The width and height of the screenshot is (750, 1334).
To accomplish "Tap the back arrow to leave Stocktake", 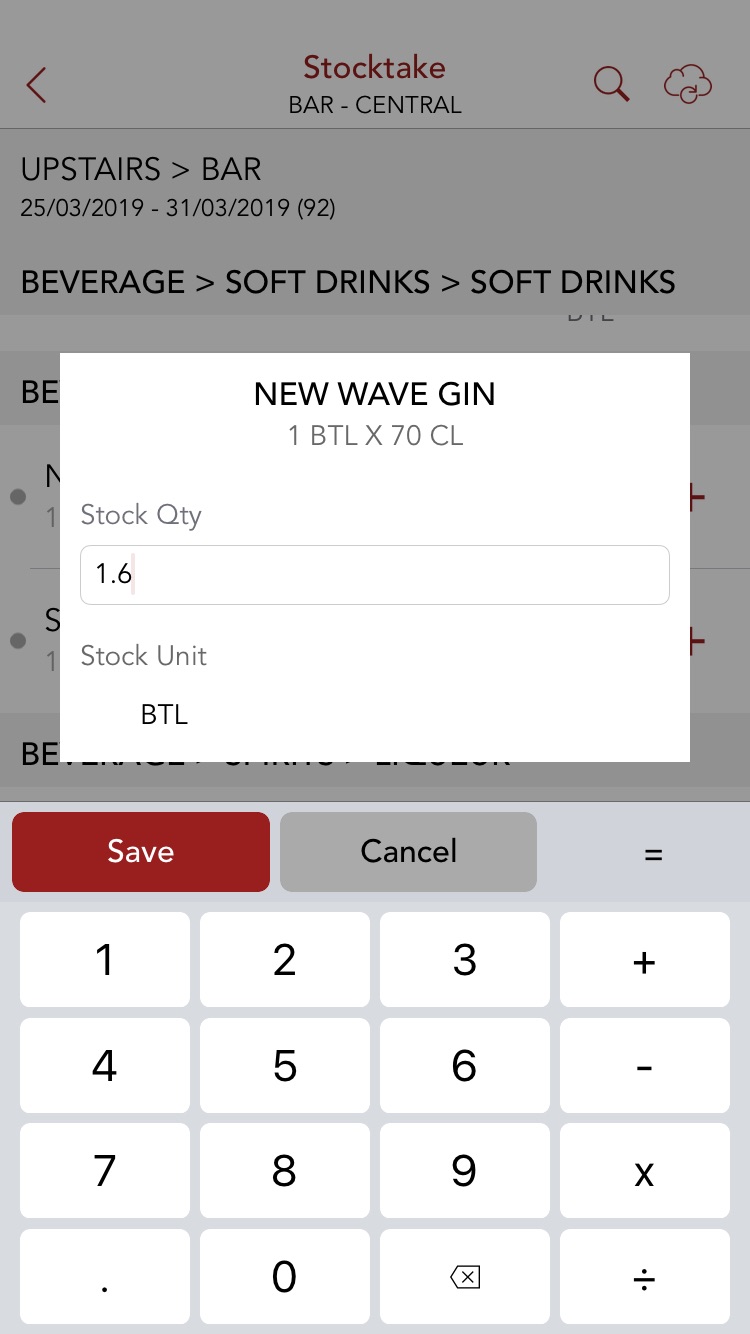I will 36,84.
